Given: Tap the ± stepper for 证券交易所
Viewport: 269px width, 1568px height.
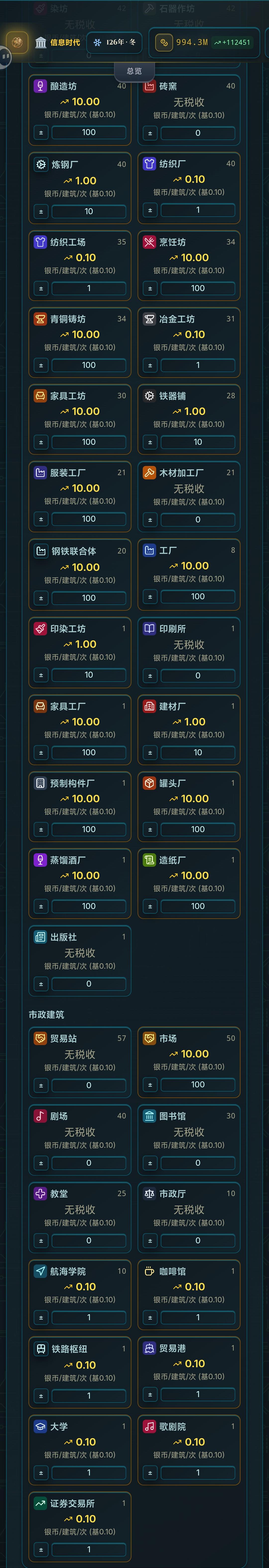Looking at the screenshot, I should (41, 1550).
